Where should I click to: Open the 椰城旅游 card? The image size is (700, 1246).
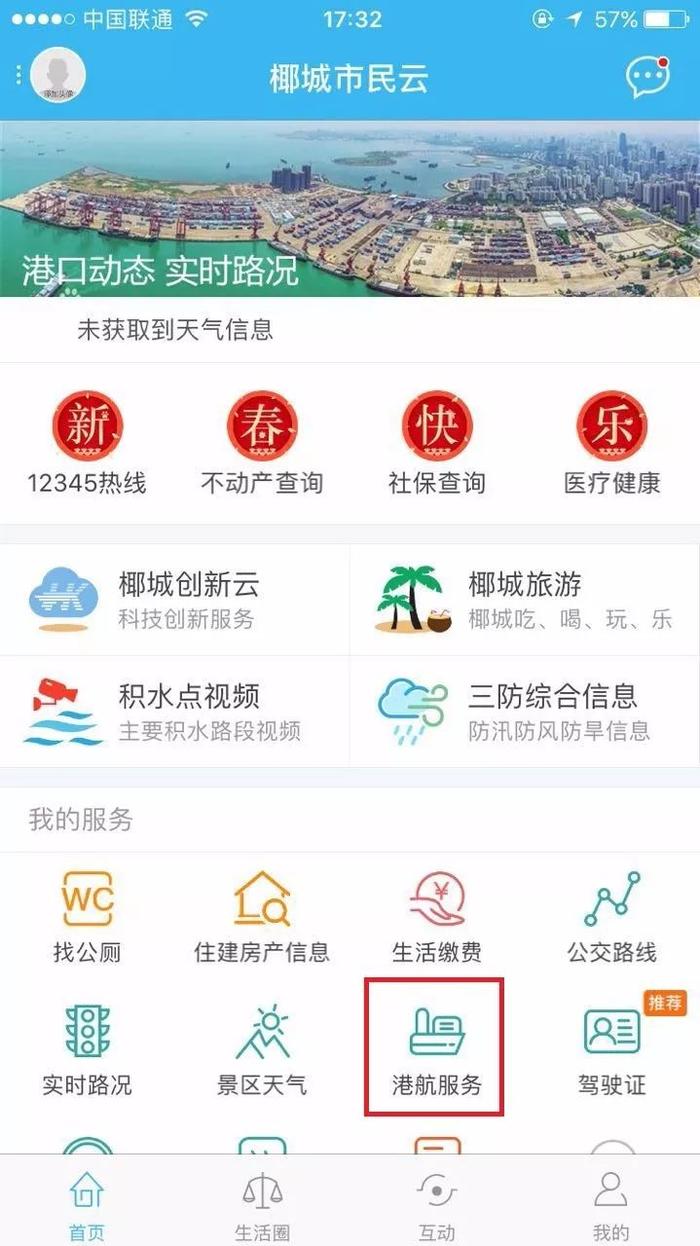pos(524,600)
